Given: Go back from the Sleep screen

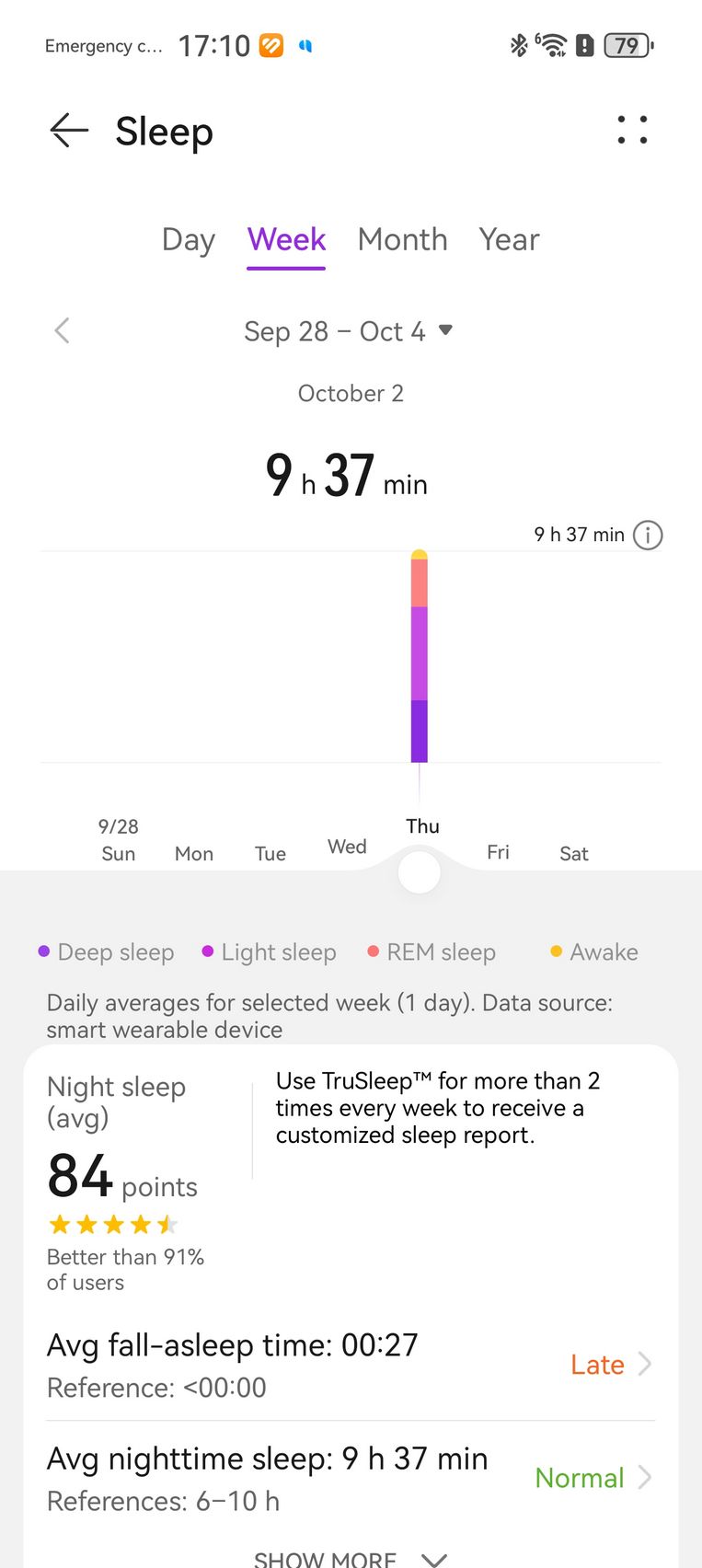Looking at the screenshot, I should 69,131.
